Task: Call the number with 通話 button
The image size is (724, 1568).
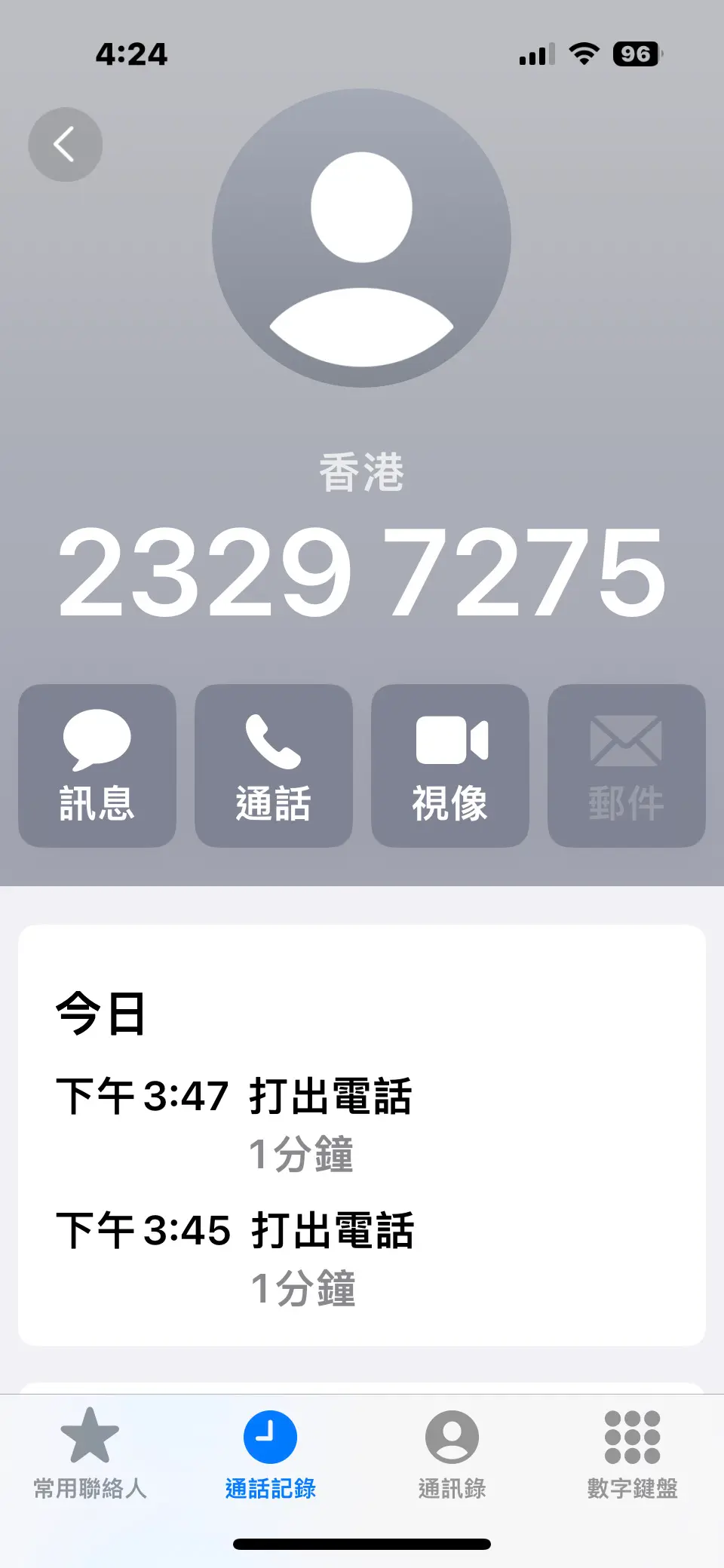Action: point(273,765)
